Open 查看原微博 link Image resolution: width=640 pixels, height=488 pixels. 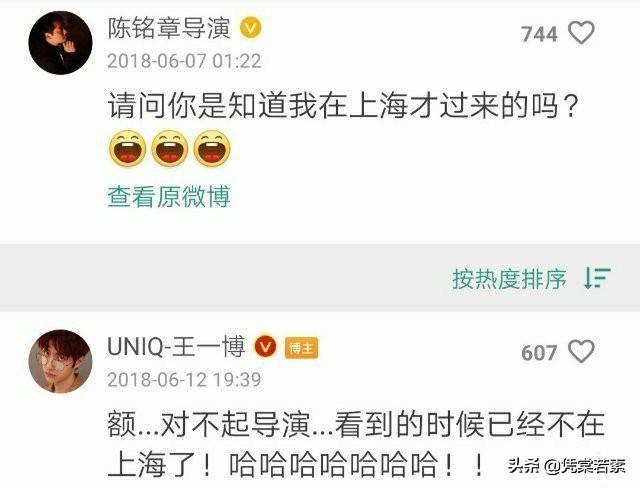(x=169, y=197)
